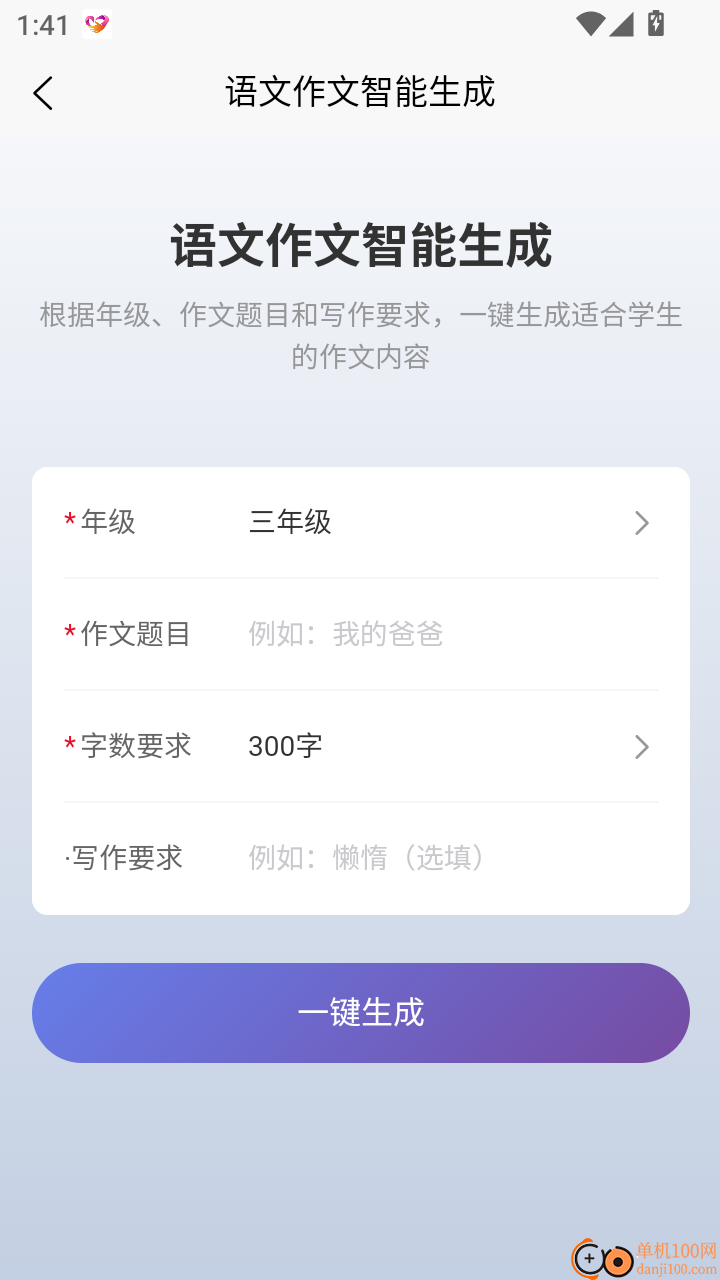Tap the cellular signal icon in the status bar

(x=620, y=23)
